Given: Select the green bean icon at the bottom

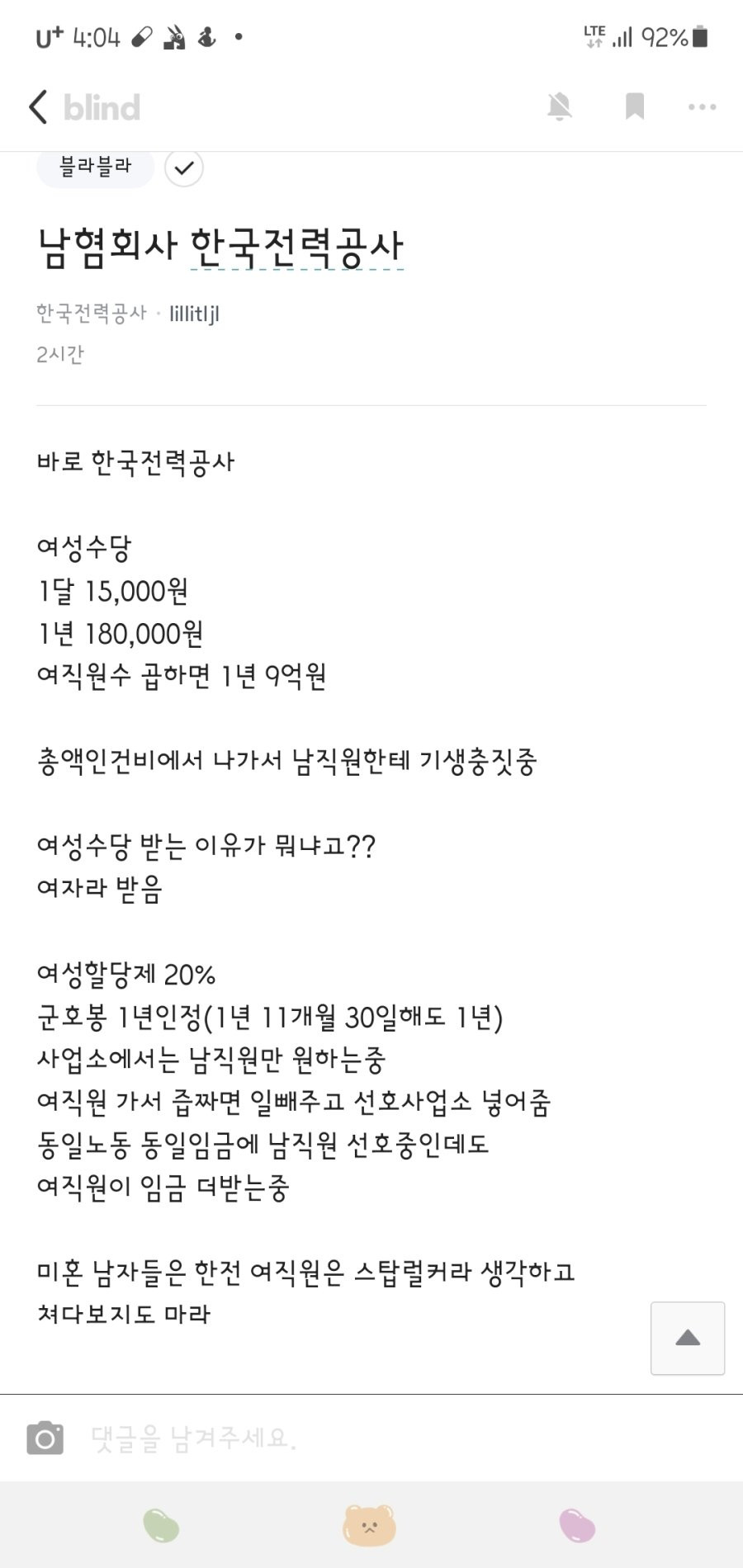Looking at the screenshot, I should [x=161, y=1525].
